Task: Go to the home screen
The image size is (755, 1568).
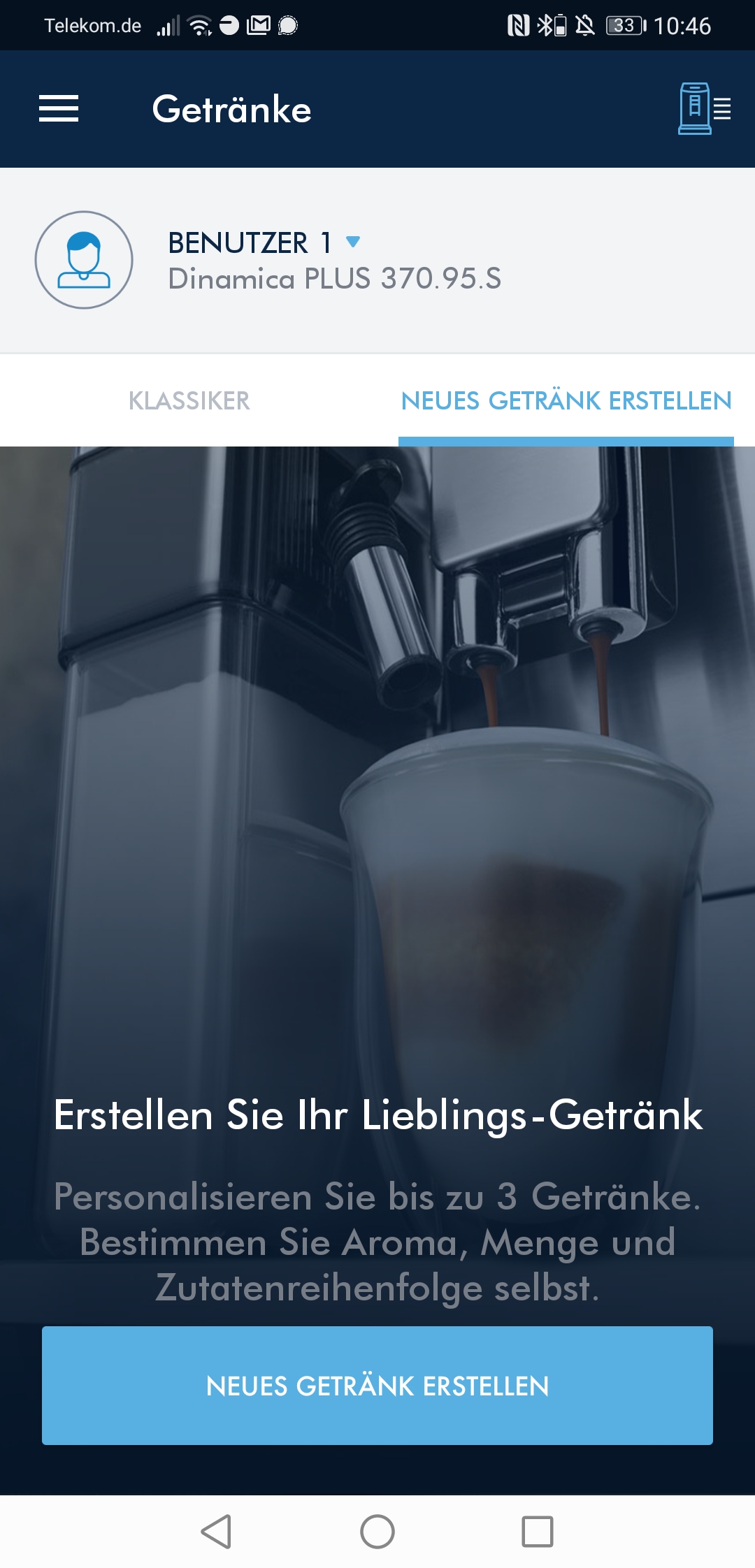Action: click(377, 1532)
